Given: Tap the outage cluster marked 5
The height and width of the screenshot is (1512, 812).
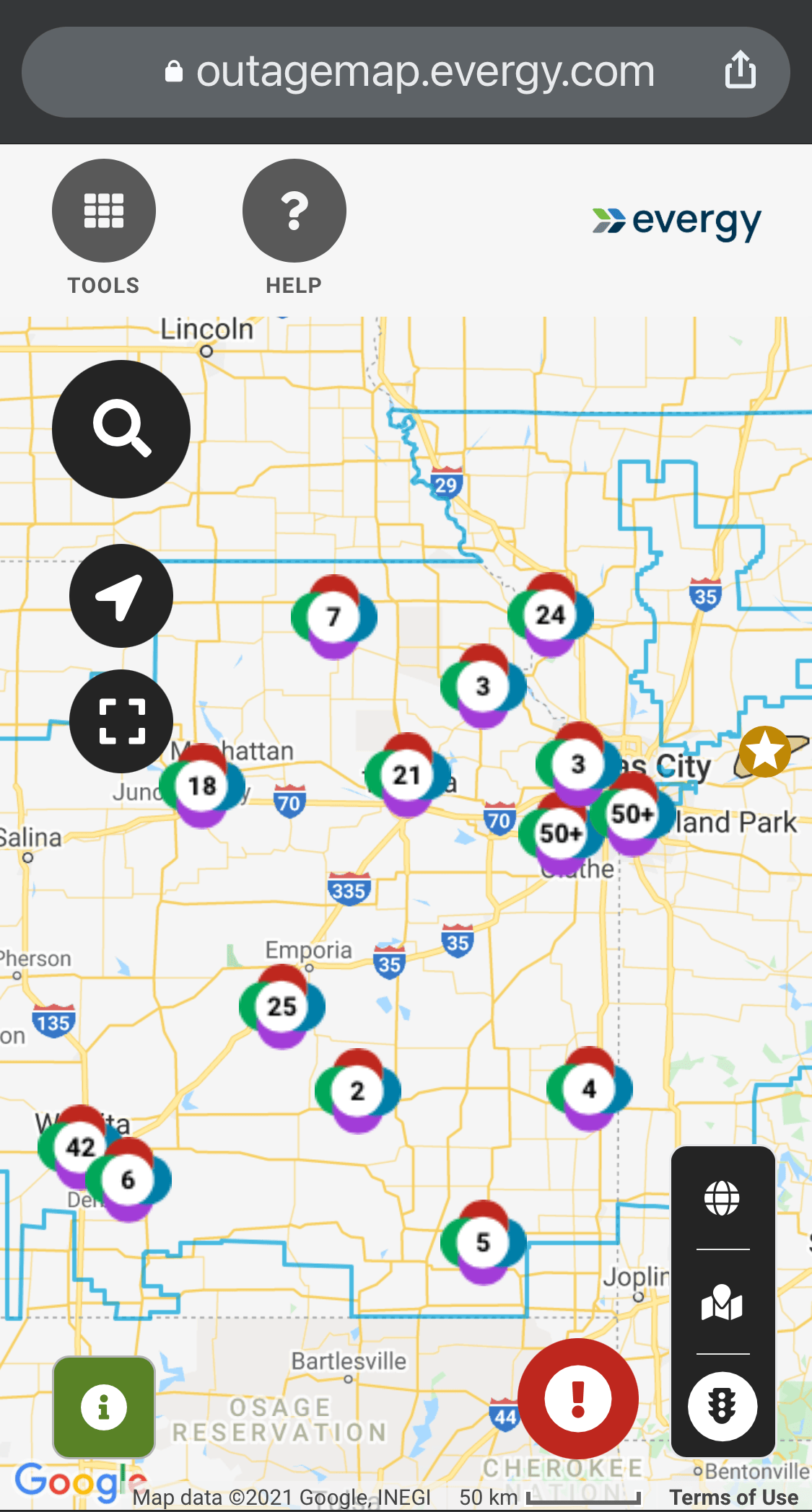Looking at the screenshot, I should [x=483, y=1242].
